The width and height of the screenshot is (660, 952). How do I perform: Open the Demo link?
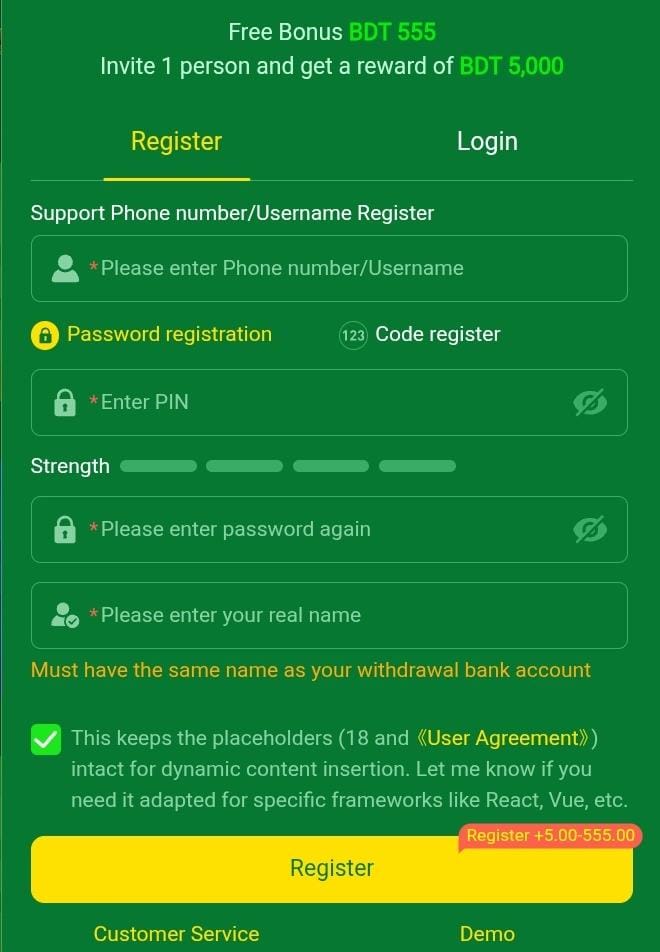(x=487, y=934)
